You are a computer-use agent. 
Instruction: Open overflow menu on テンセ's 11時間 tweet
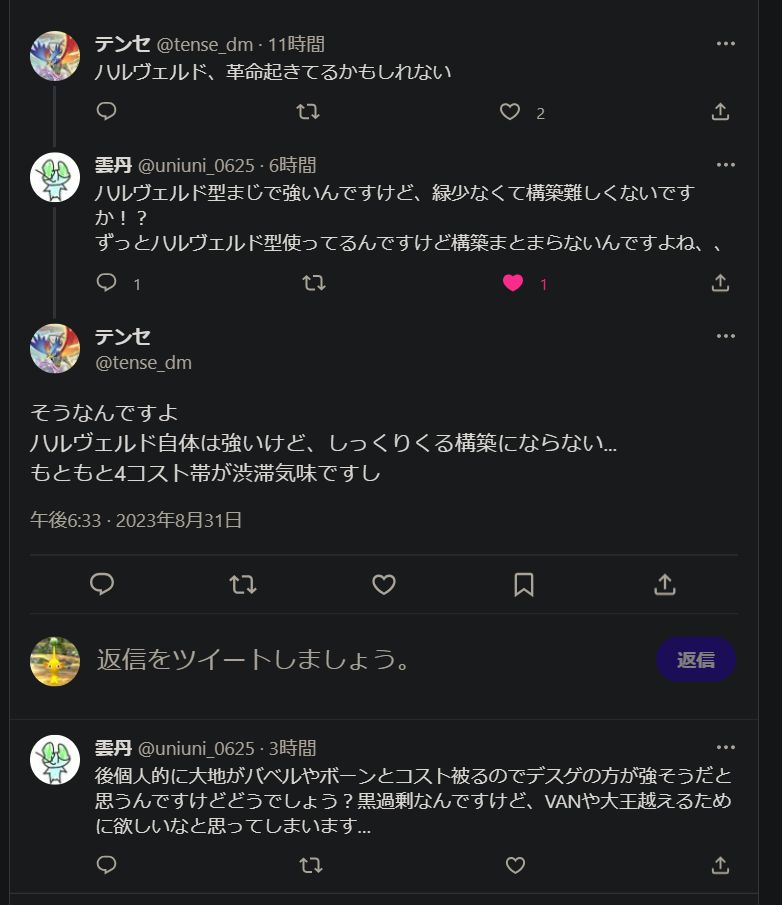click(x=725, y=44)
